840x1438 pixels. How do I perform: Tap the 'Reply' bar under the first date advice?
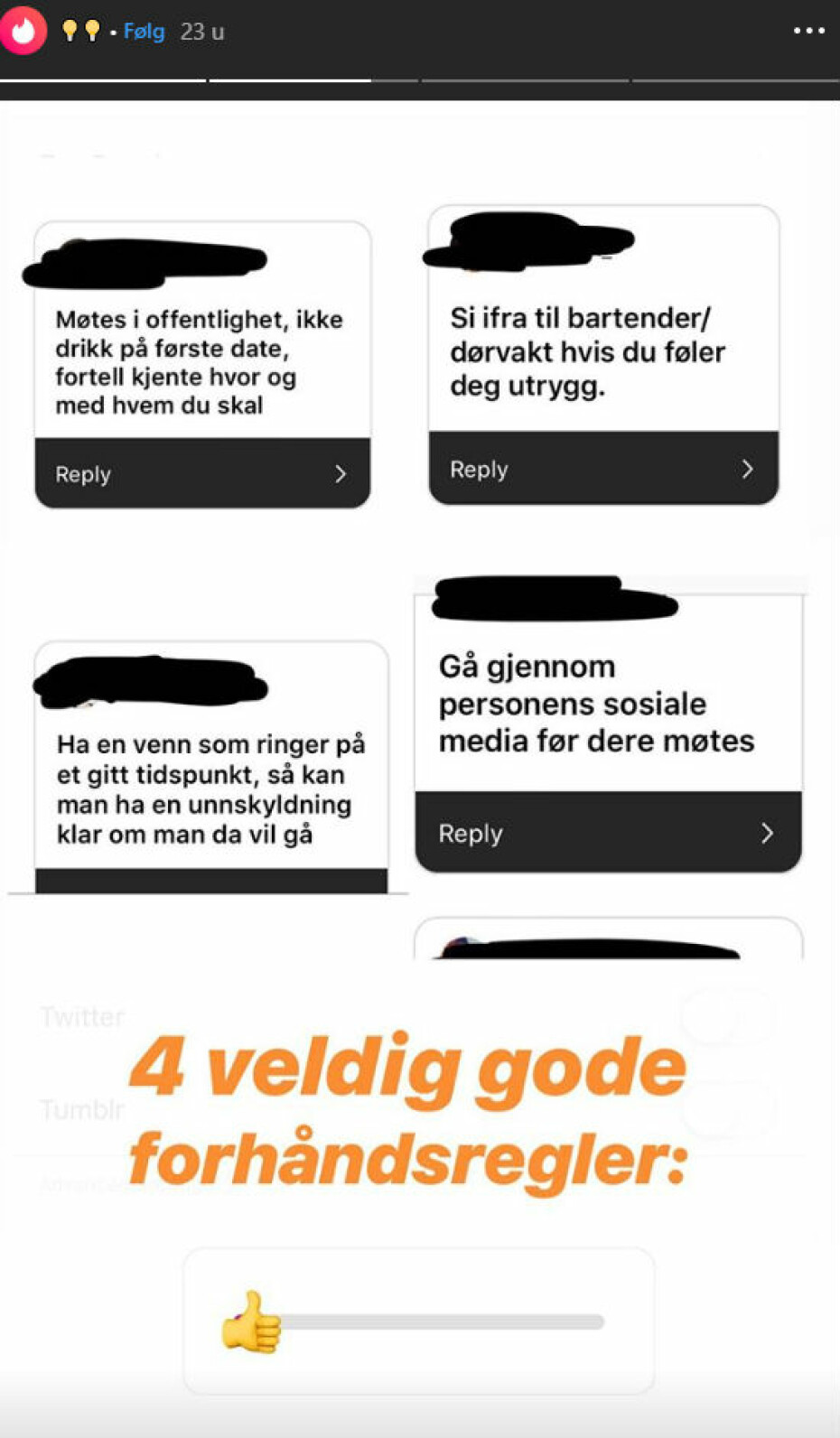[x=81, y=473]
